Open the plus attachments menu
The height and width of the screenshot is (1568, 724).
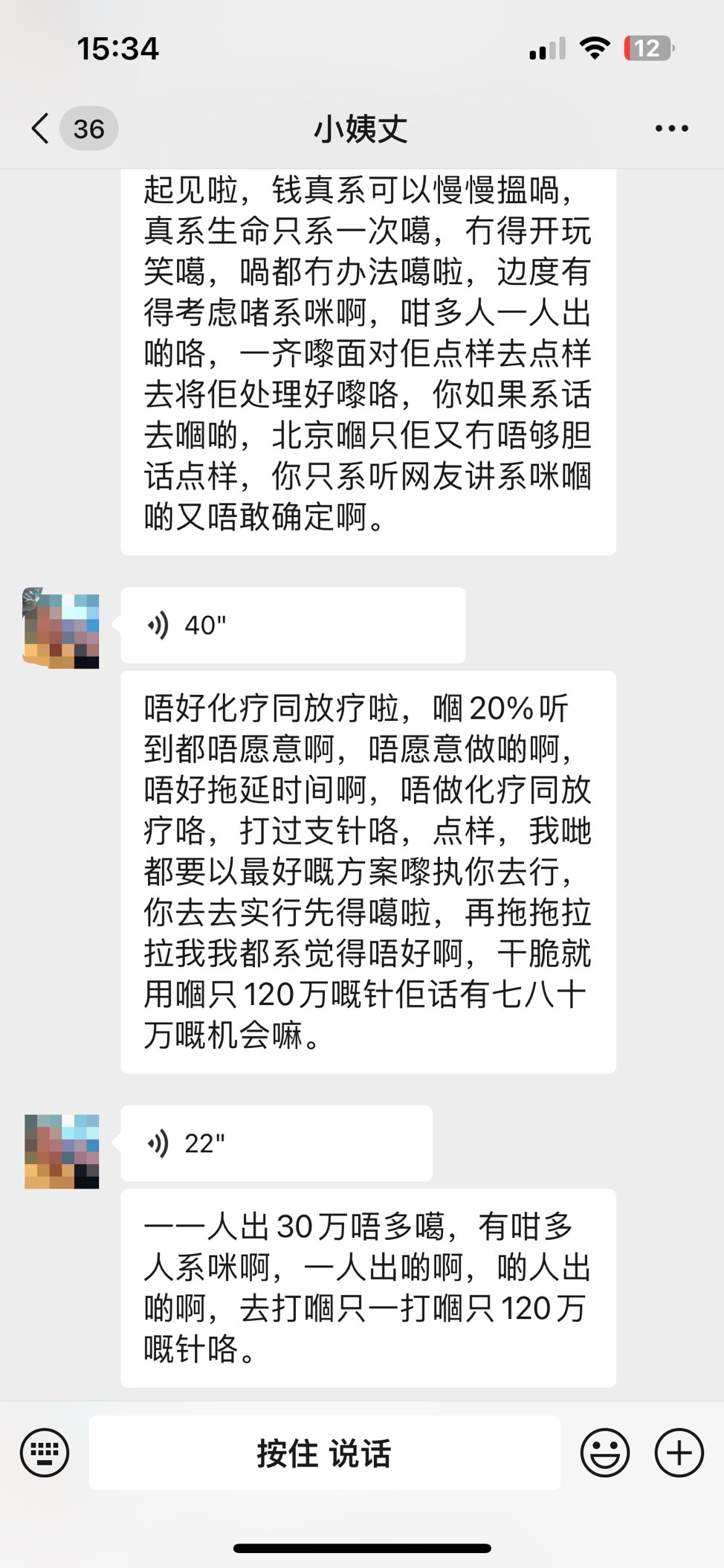point(679,1453)
